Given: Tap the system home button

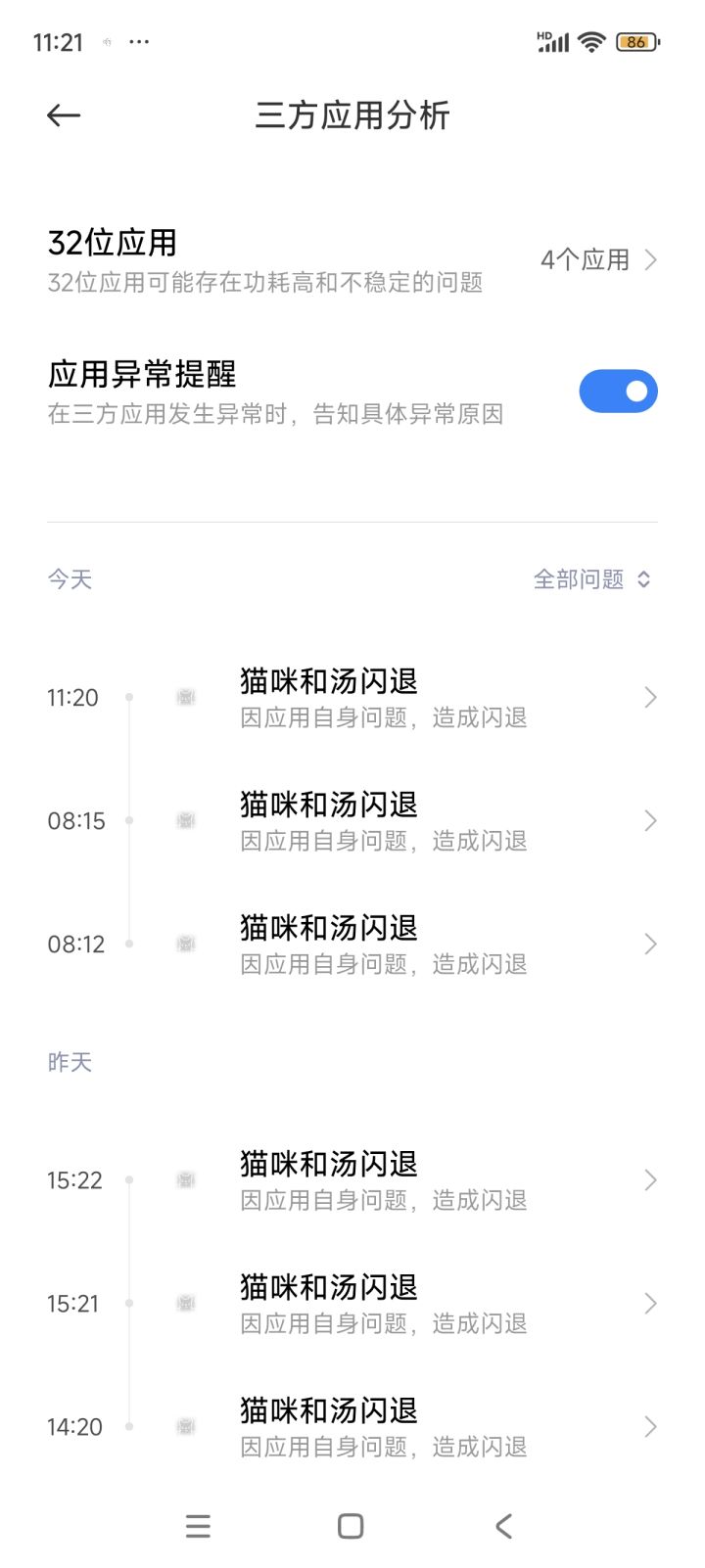Looking at the screenshot, I should 351,1526.
